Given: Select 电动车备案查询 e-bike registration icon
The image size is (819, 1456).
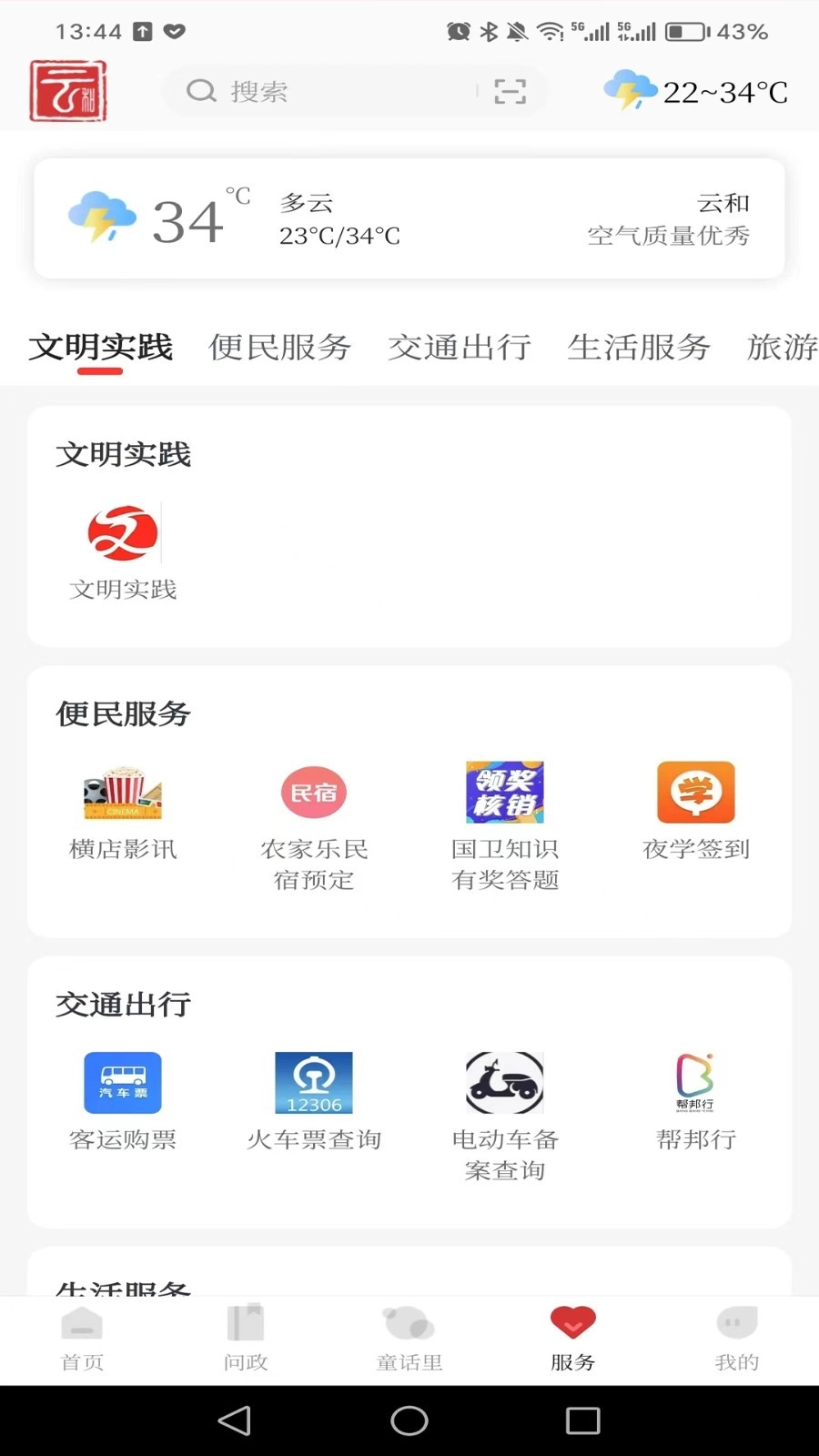Looking at the screenshot, I should click(505, 1083).
